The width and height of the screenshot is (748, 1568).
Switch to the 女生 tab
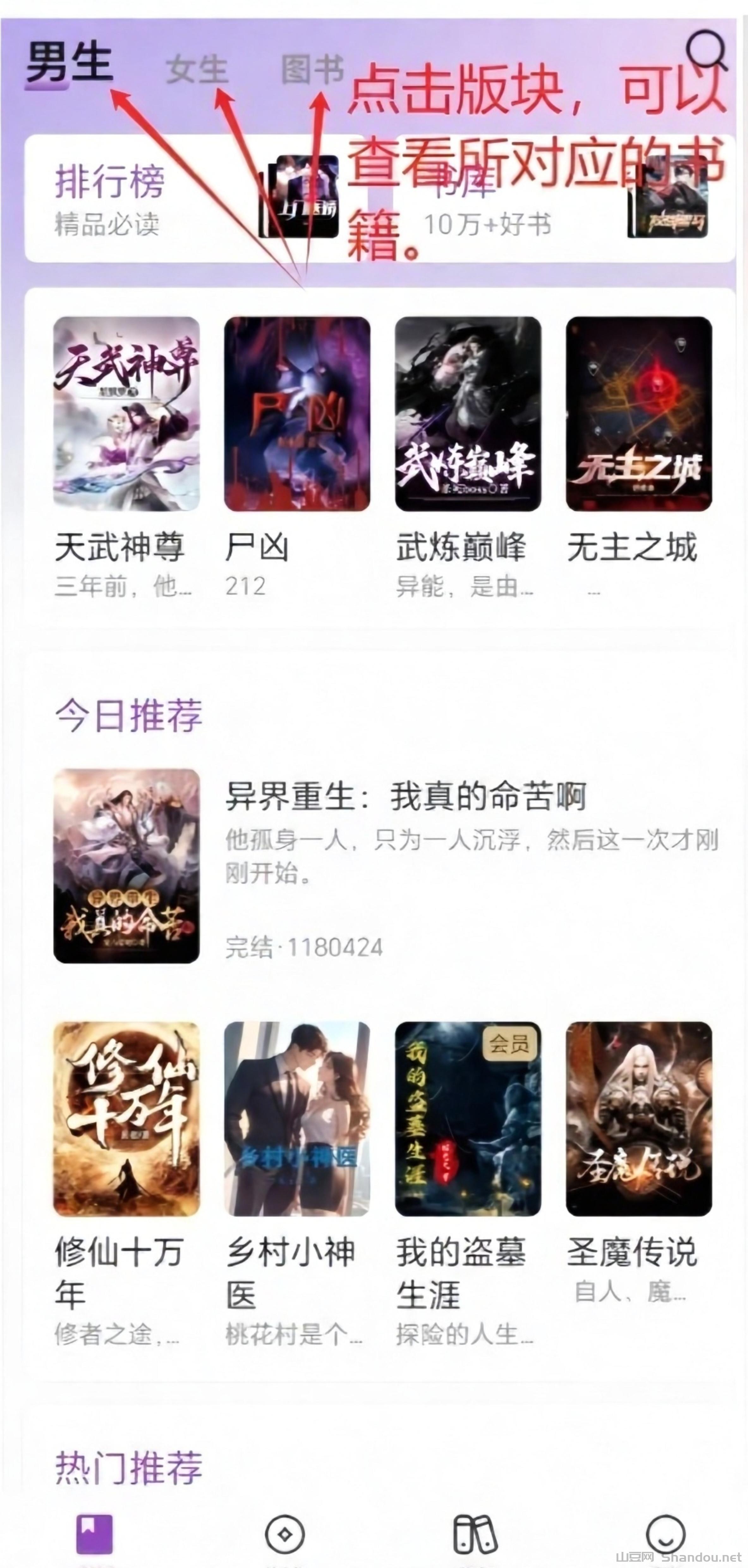(x=197, y=69)
